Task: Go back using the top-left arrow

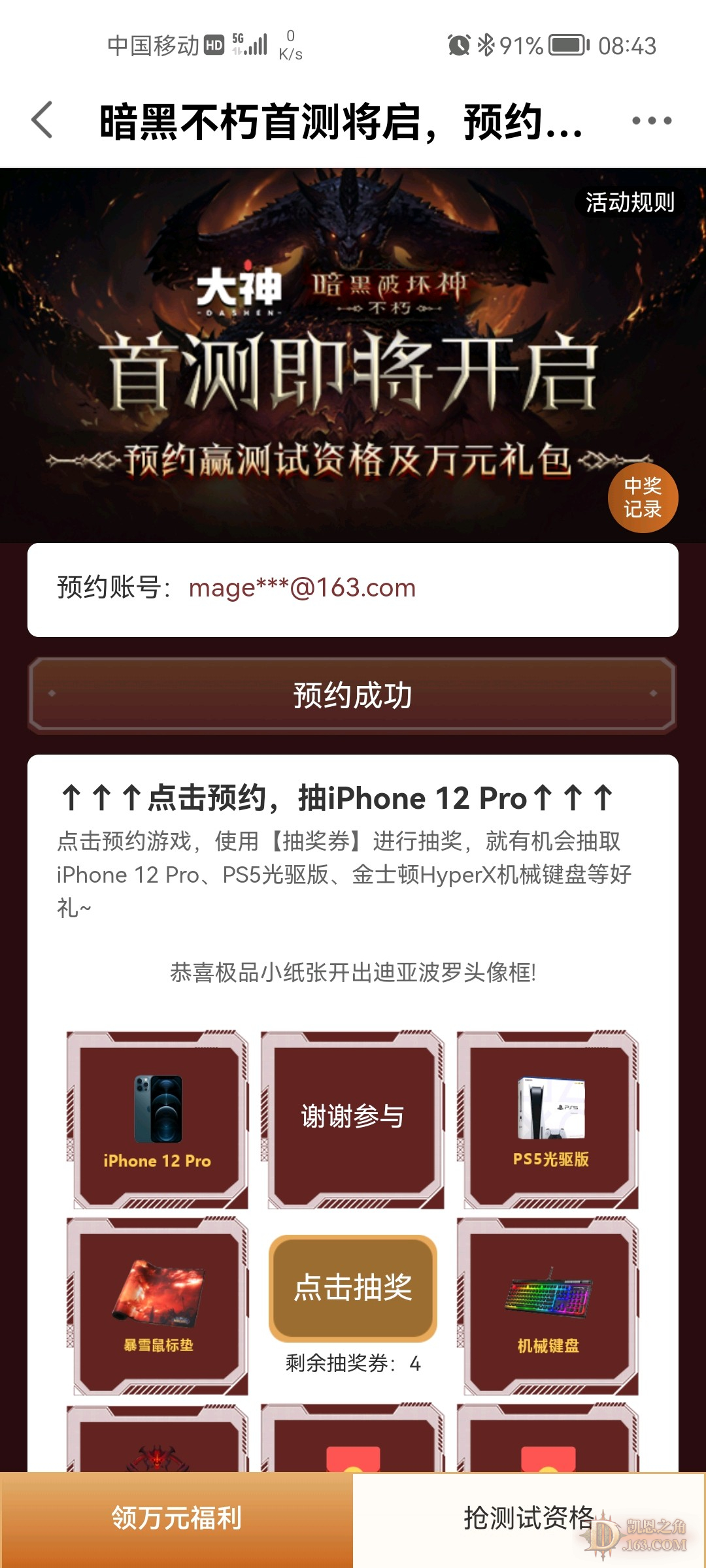Action: (x=42, y=120)
